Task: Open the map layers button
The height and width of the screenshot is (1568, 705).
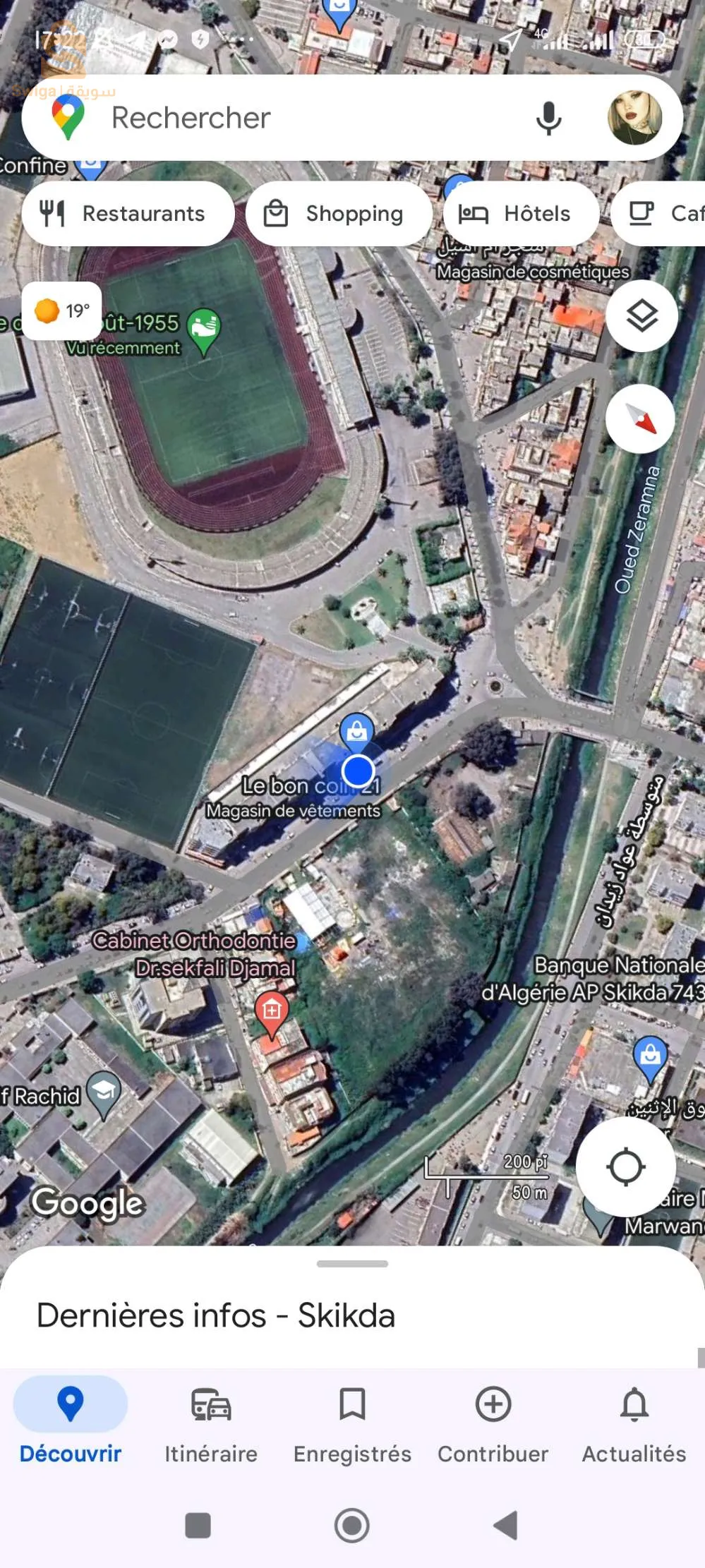Action: 641,316
